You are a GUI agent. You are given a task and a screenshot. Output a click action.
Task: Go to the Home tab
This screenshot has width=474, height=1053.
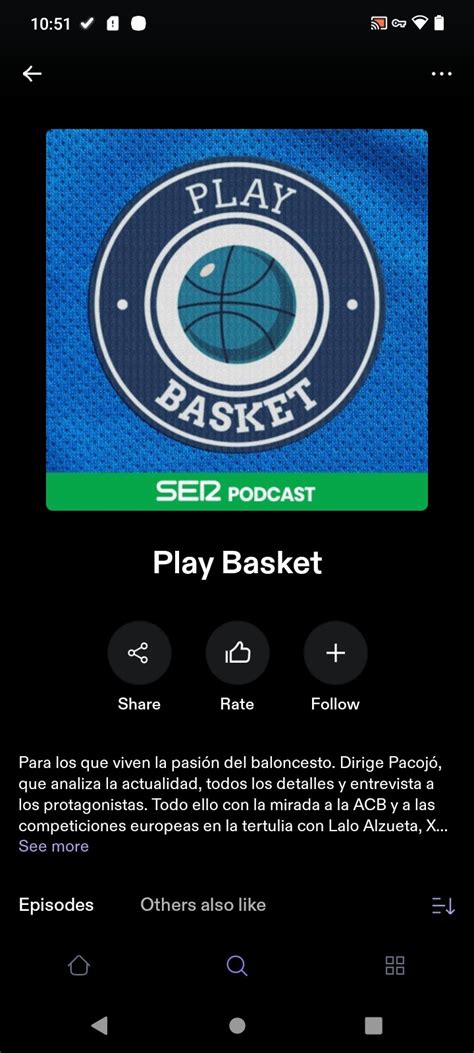79,966
